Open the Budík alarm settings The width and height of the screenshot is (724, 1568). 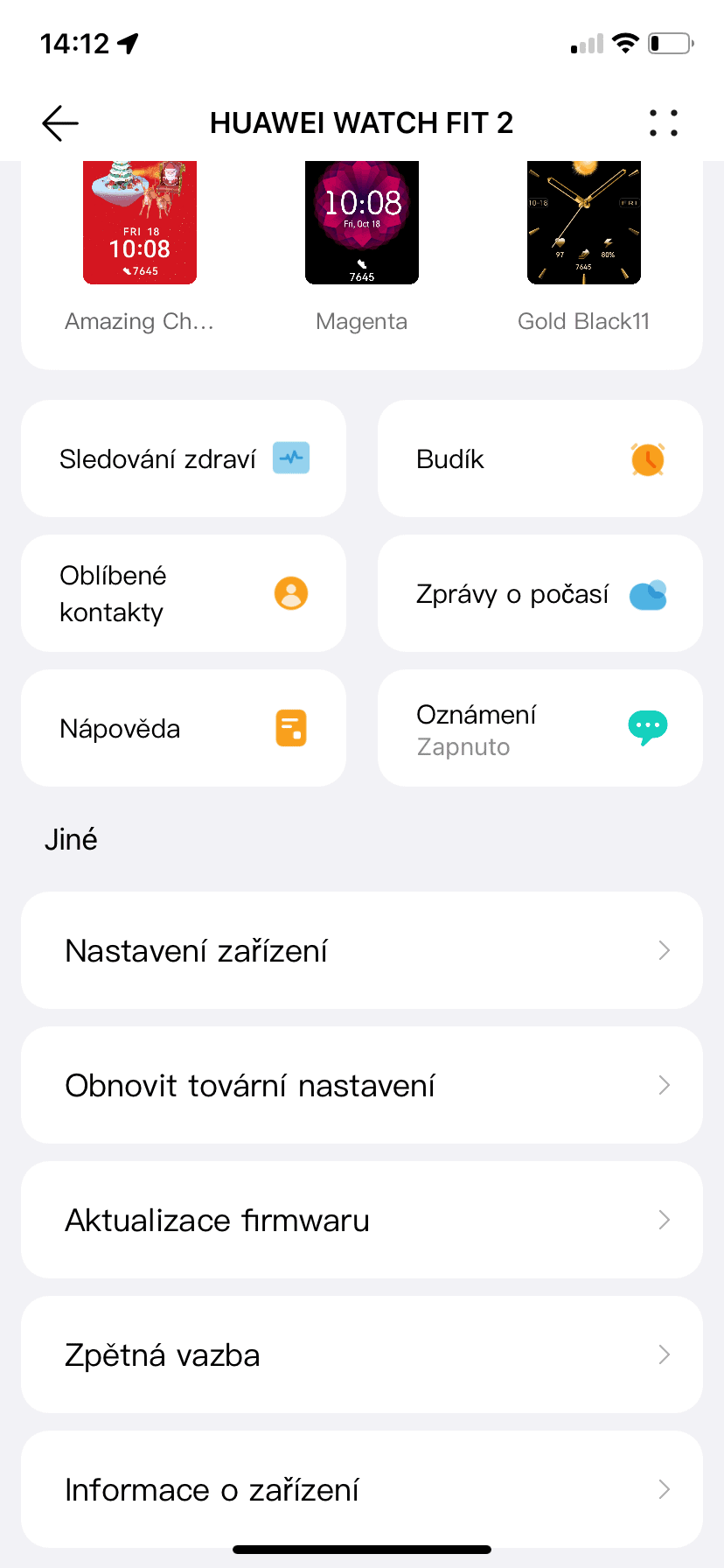tap(540, 458)
